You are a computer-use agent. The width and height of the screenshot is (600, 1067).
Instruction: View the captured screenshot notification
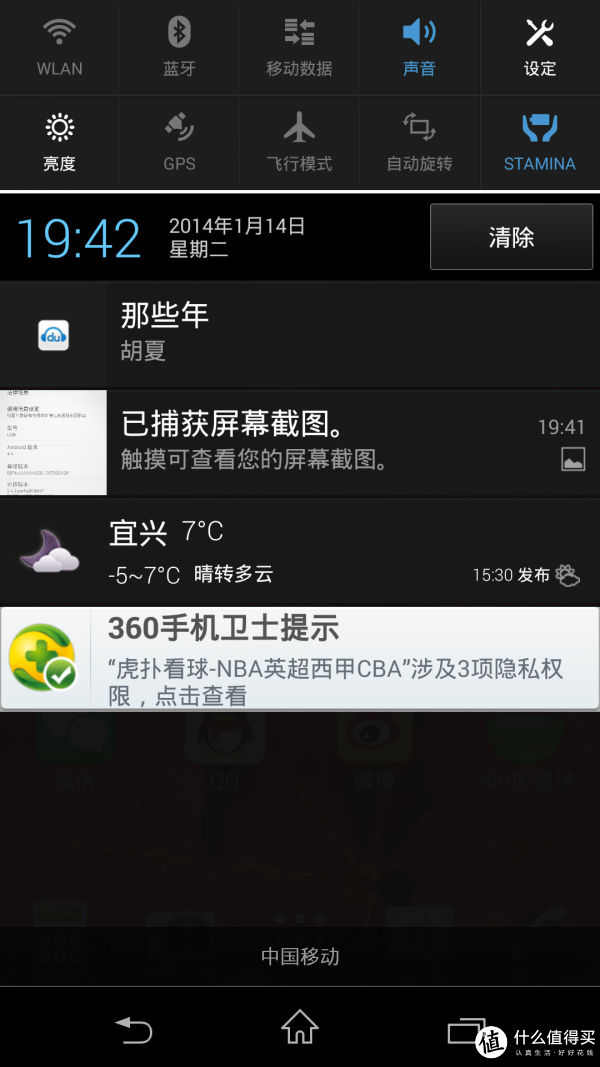300,442
